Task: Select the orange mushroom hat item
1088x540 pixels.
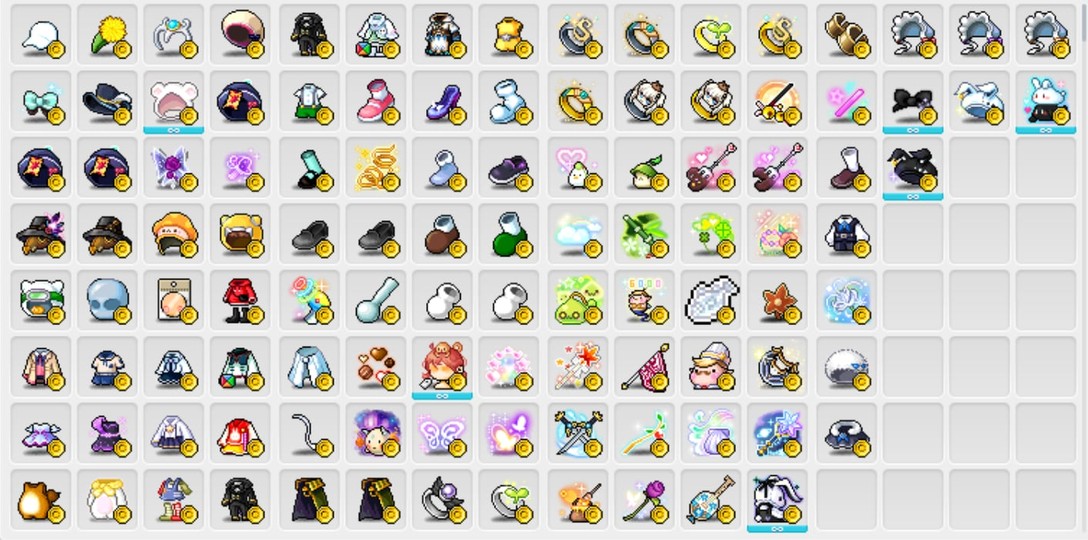Action: coord(175,233)
